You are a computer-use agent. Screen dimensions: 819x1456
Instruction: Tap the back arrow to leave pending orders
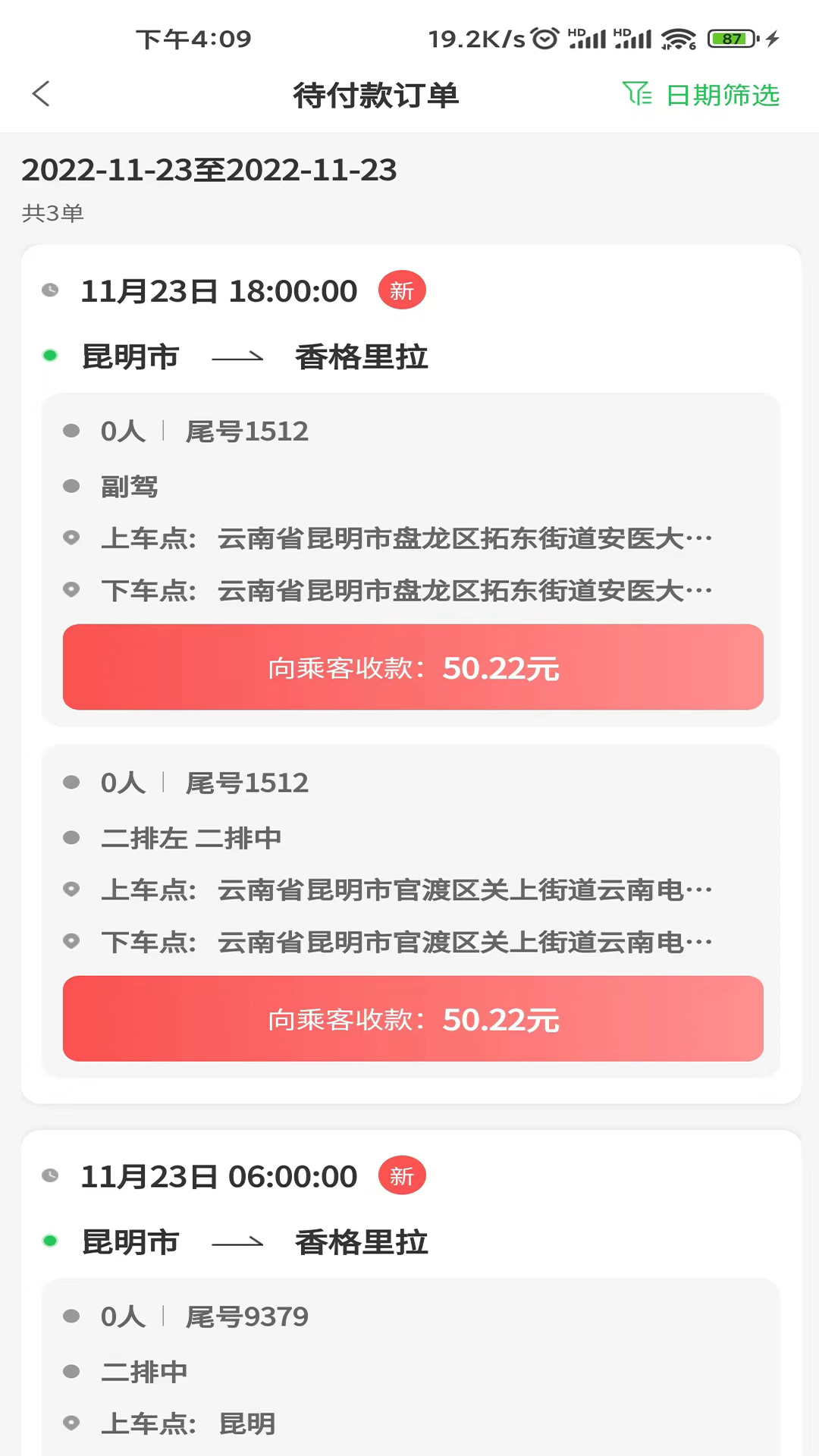pos(42,95)
